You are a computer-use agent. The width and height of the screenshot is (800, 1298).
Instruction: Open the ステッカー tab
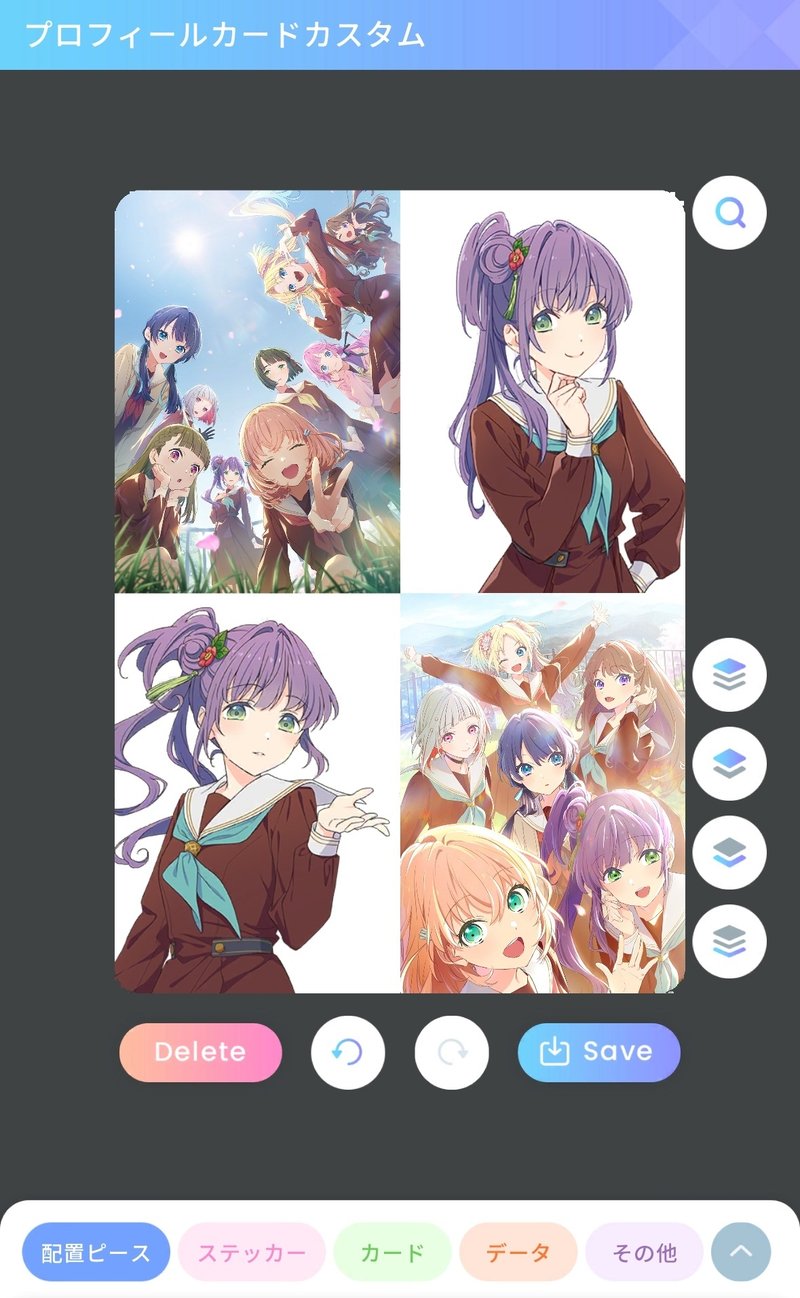[x=252, y=1252]
